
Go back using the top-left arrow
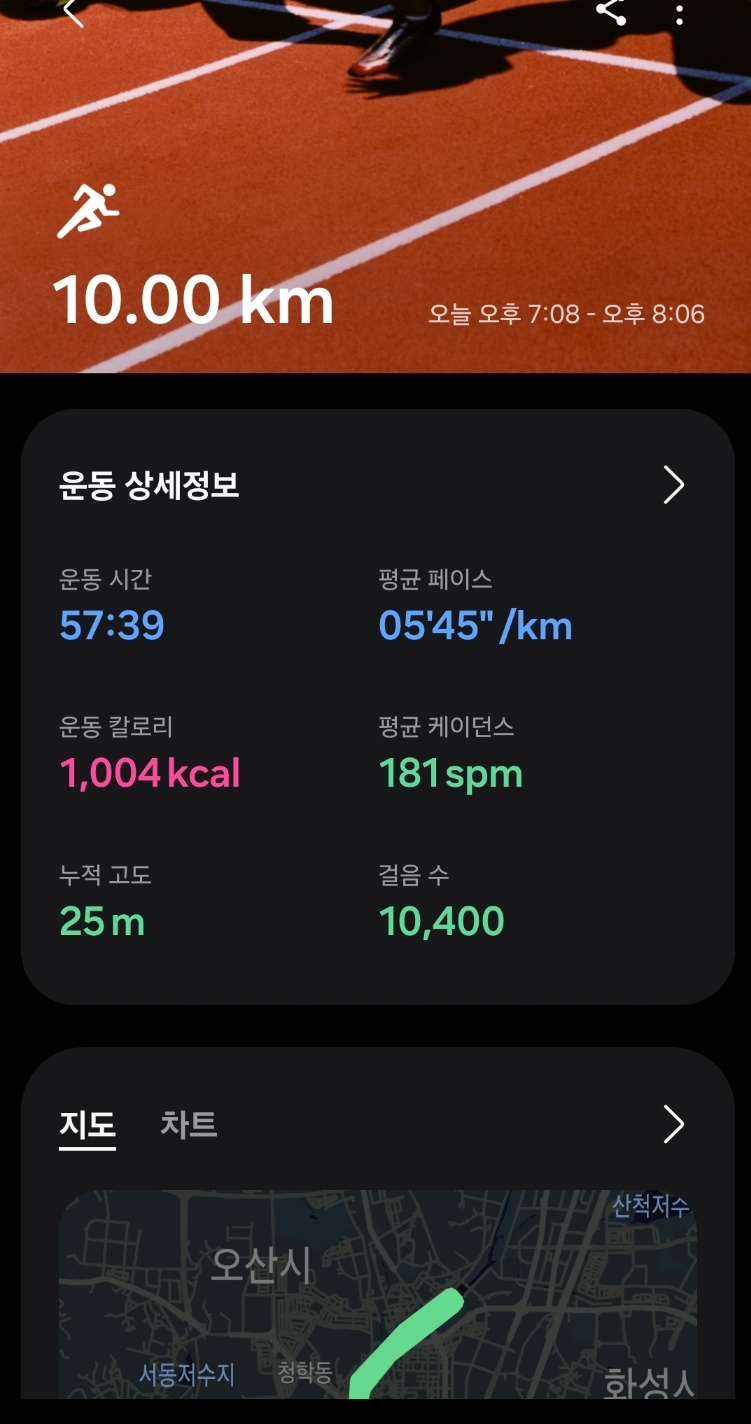(73, 13)
